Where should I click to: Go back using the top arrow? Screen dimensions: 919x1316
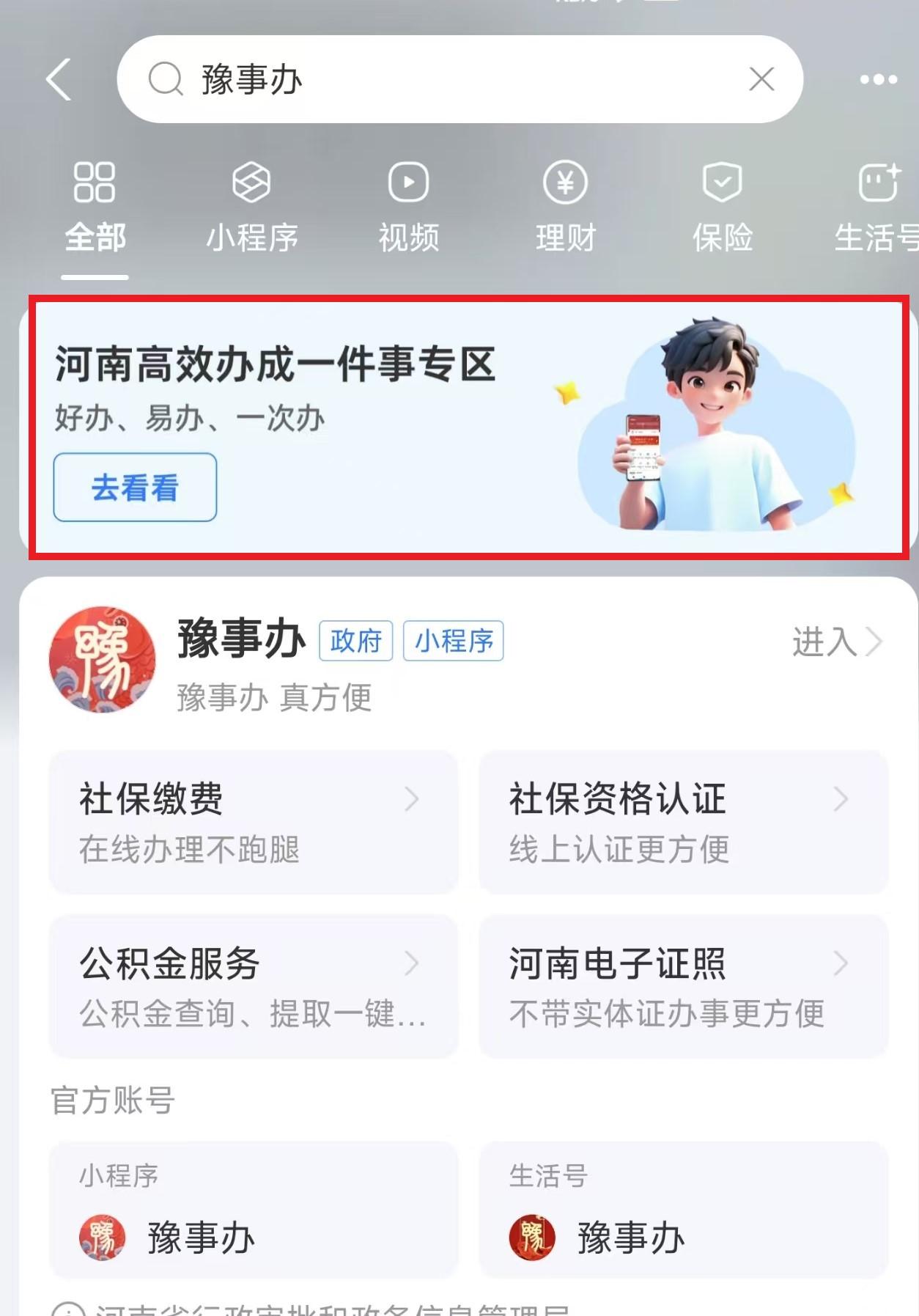click(59, 79)
